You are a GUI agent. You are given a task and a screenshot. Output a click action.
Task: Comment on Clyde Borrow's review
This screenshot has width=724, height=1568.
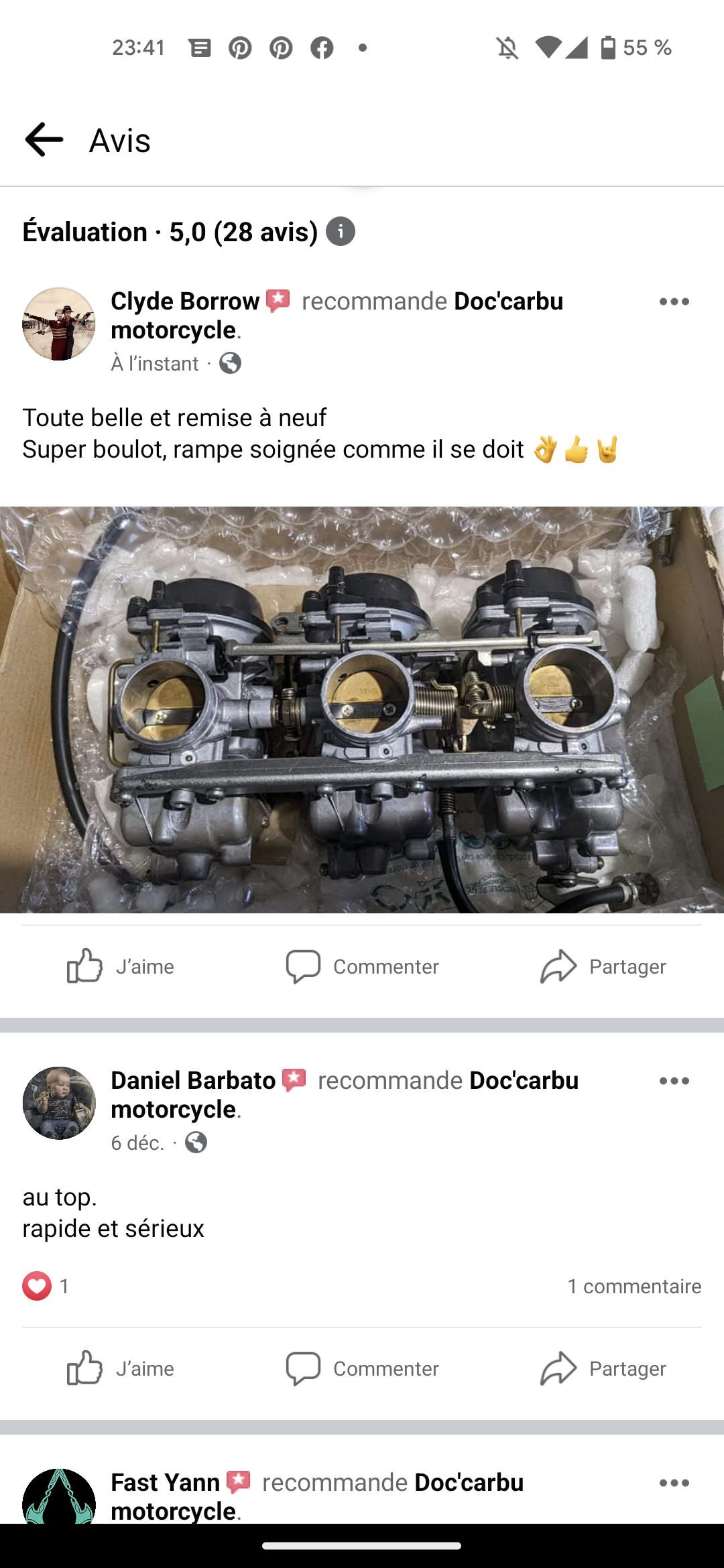click(x=362, y=966)
